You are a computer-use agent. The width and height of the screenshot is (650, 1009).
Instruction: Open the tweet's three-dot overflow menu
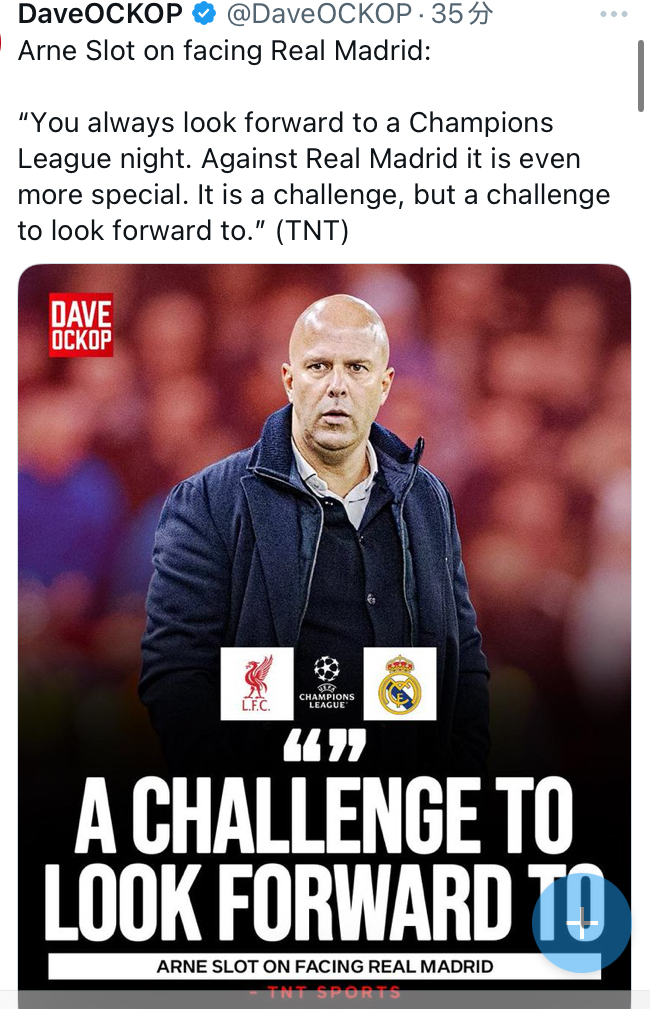[613, 14]
